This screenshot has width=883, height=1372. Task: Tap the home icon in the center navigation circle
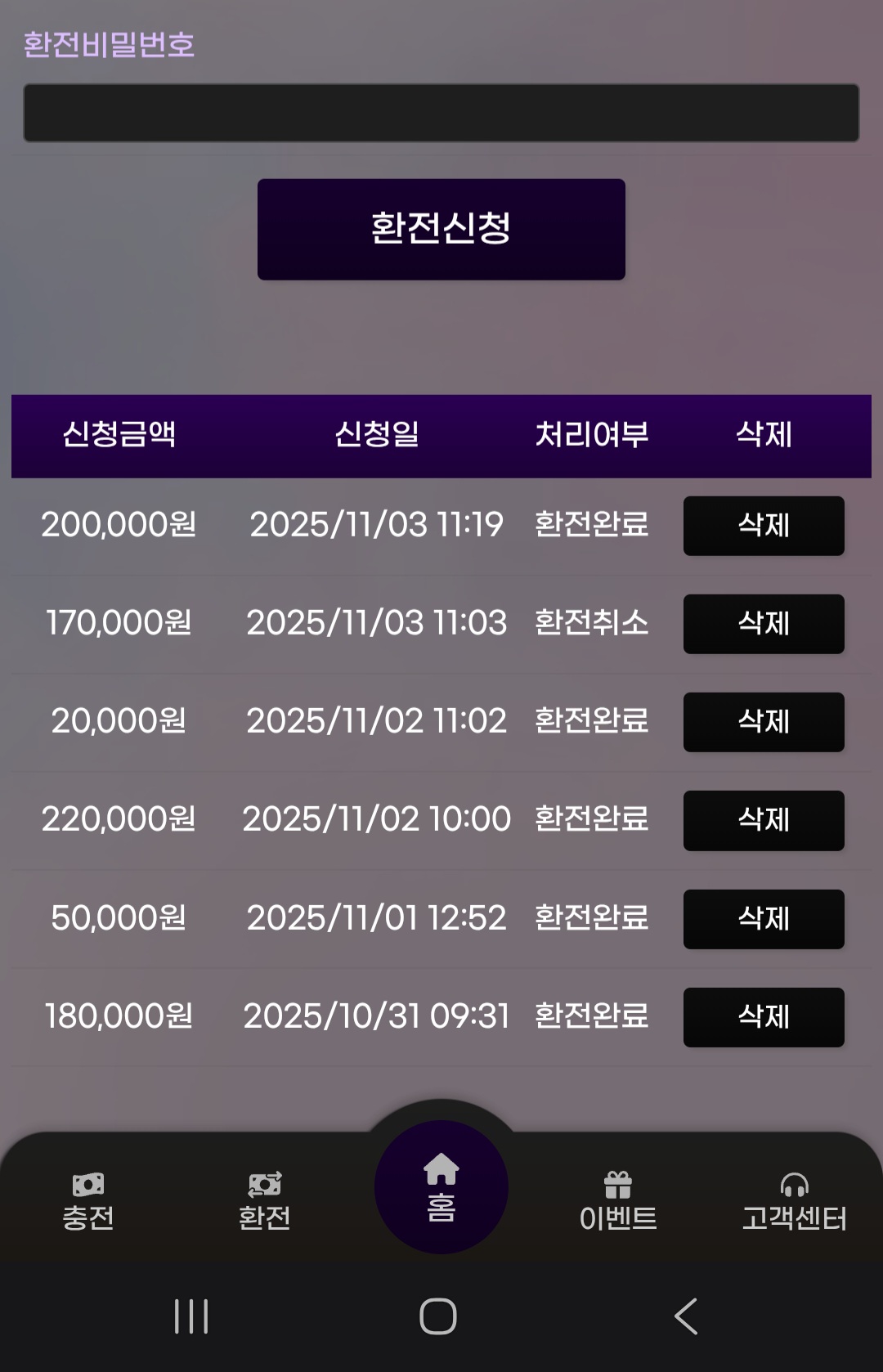click(x=441, y=1171)
